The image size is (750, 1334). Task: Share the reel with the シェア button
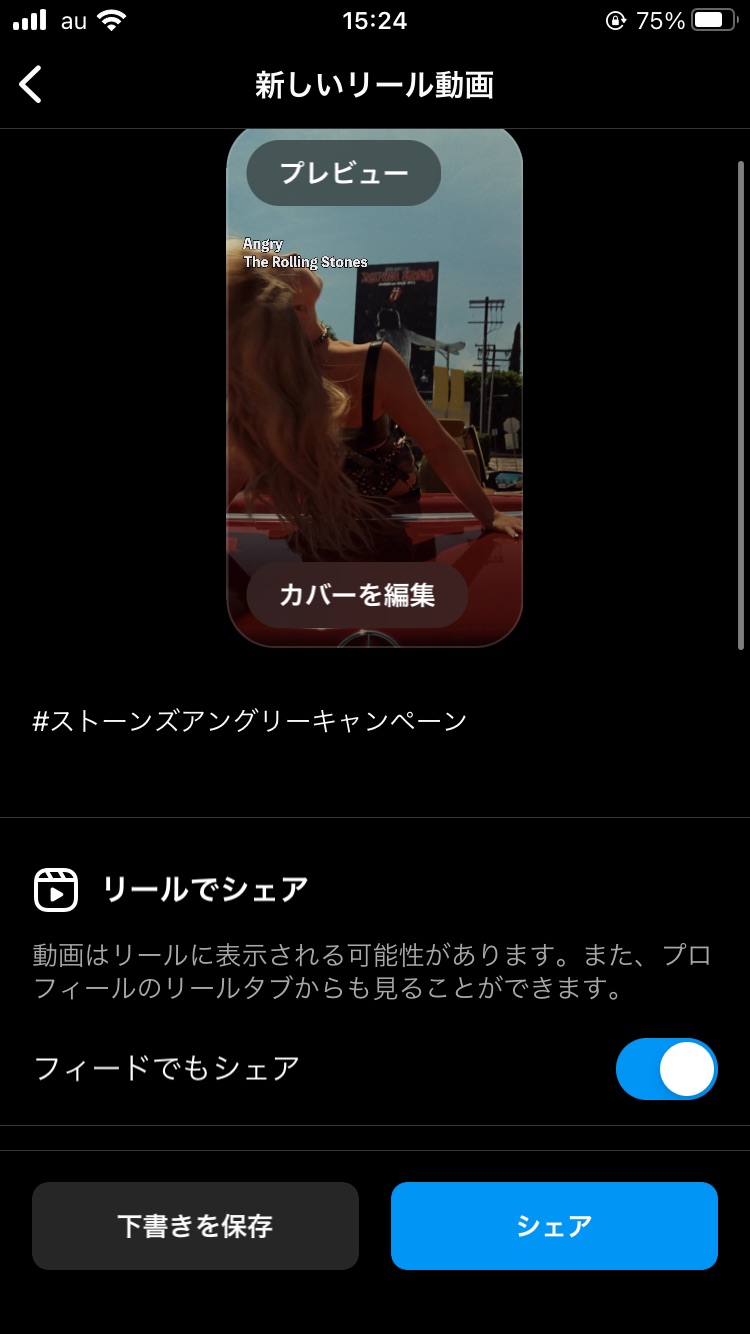pos(554,1226)
